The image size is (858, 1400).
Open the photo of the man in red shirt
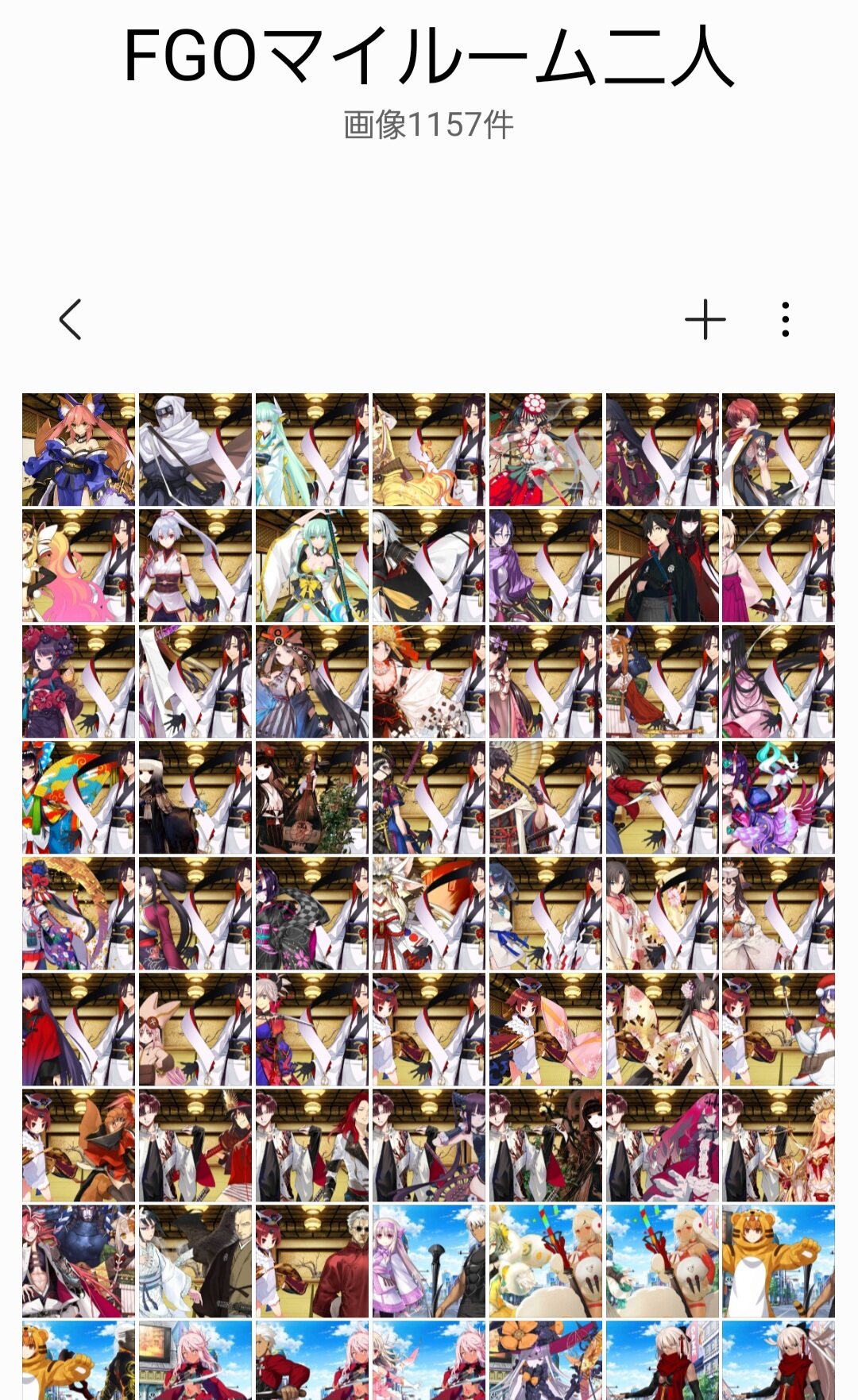click(x=312, y=1261)
